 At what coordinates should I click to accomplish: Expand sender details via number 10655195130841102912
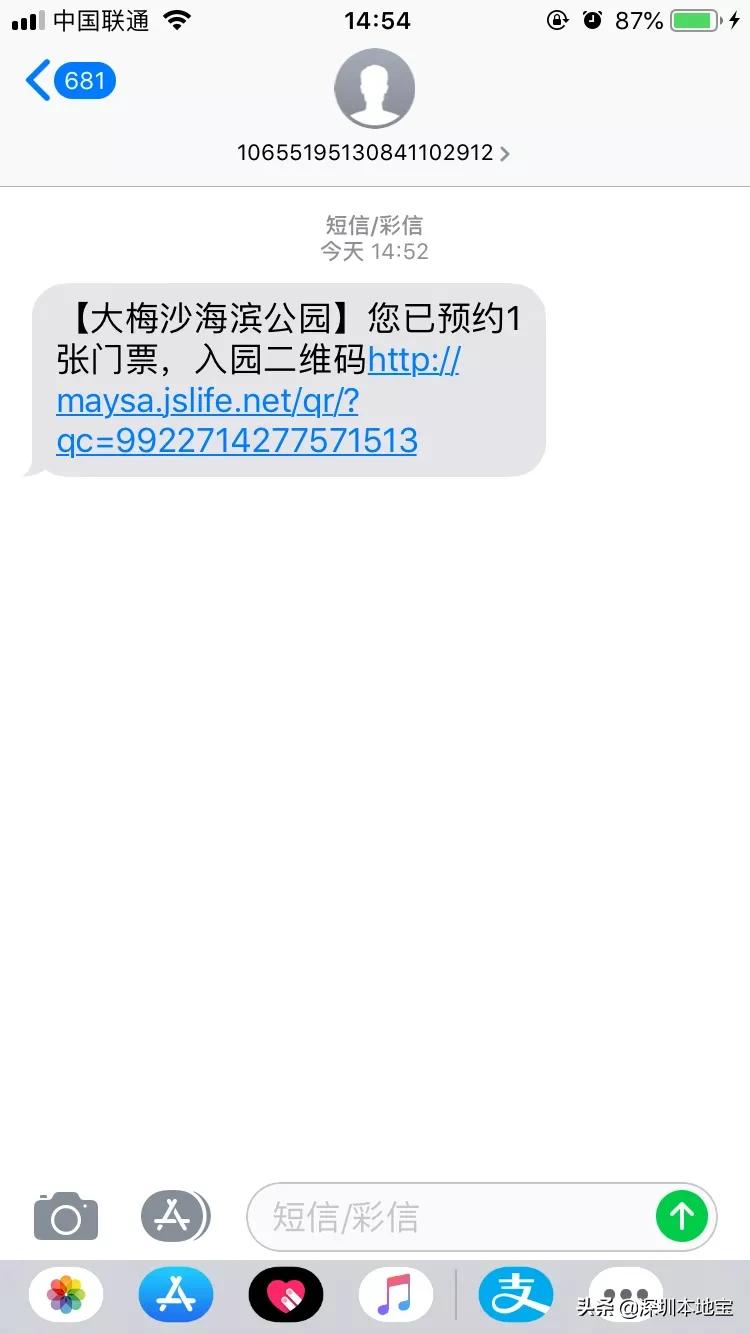click(365, 153)
